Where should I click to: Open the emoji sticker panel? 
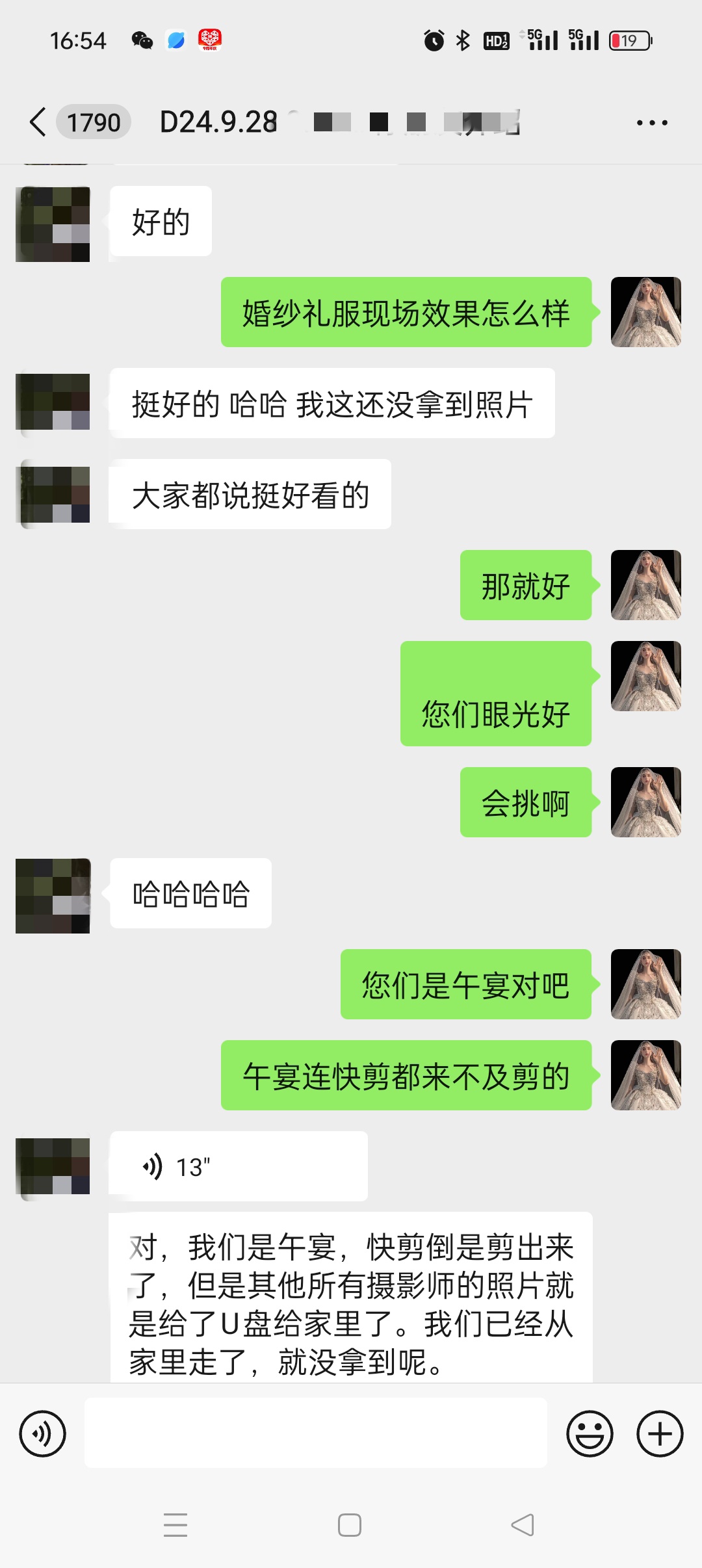point(590,1433)
